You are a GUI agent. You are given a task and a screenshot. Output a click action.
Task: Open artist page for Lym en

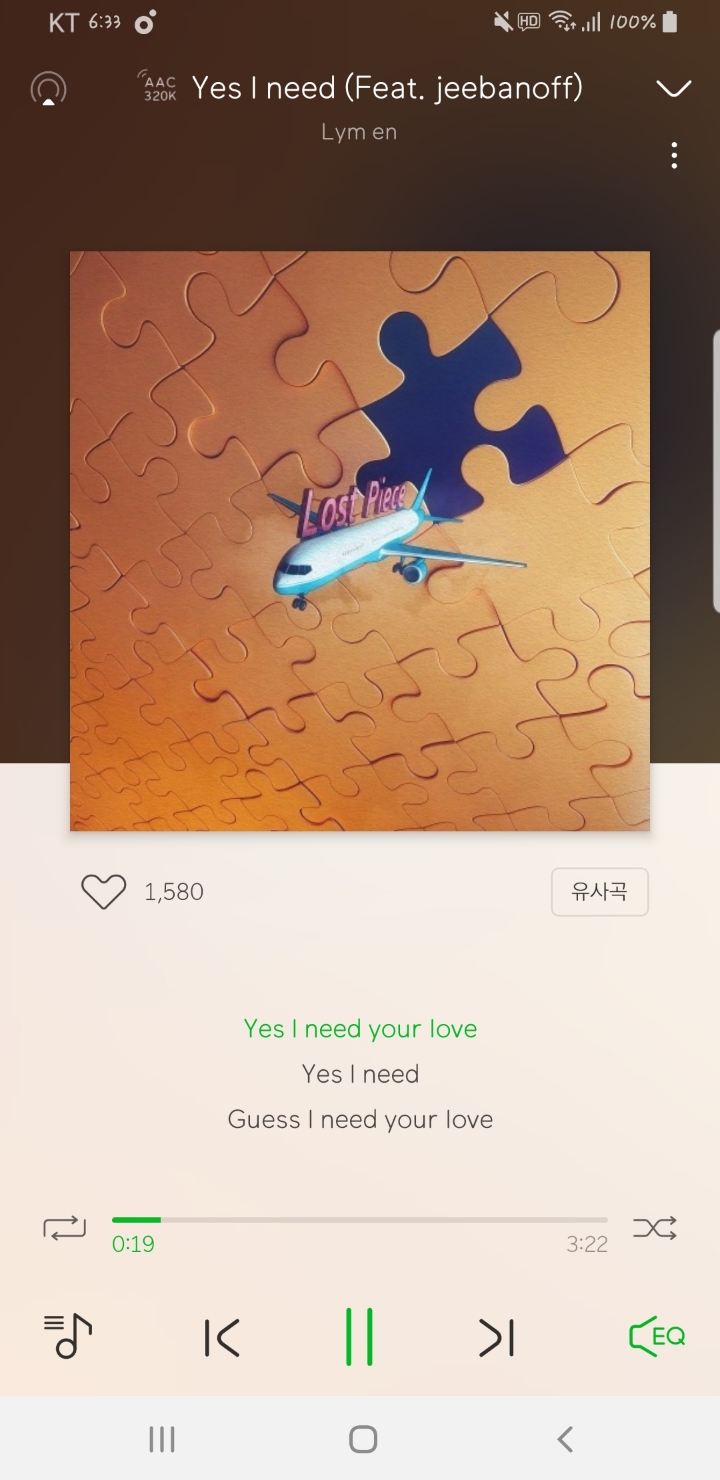(x=359, y=132)
